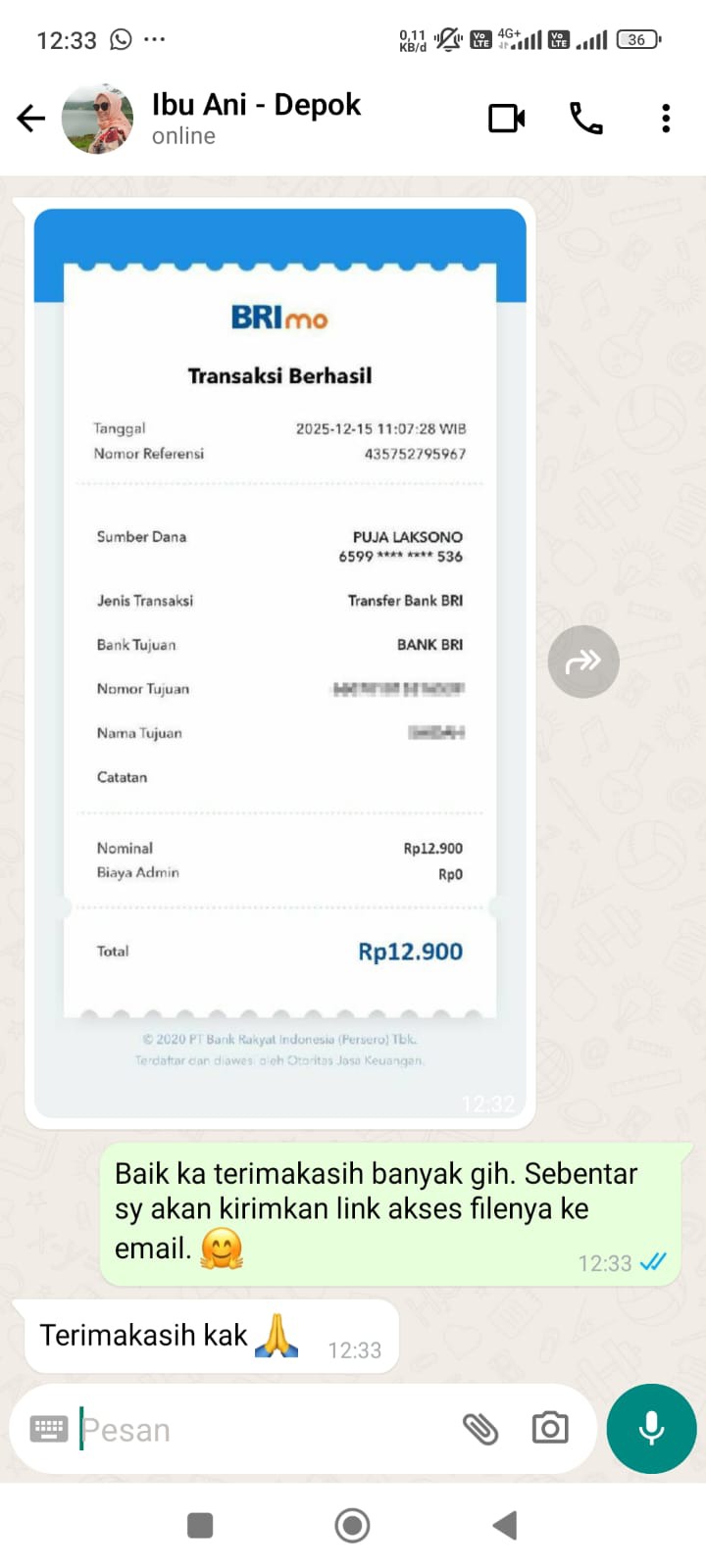Tap the back arrow to leave the chat
706x1568 pixels.
point(30,118)
